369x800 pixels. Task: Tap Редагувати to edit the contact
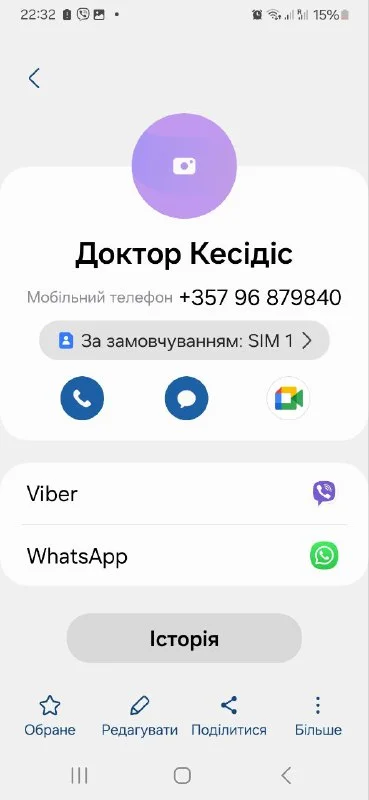140,716
